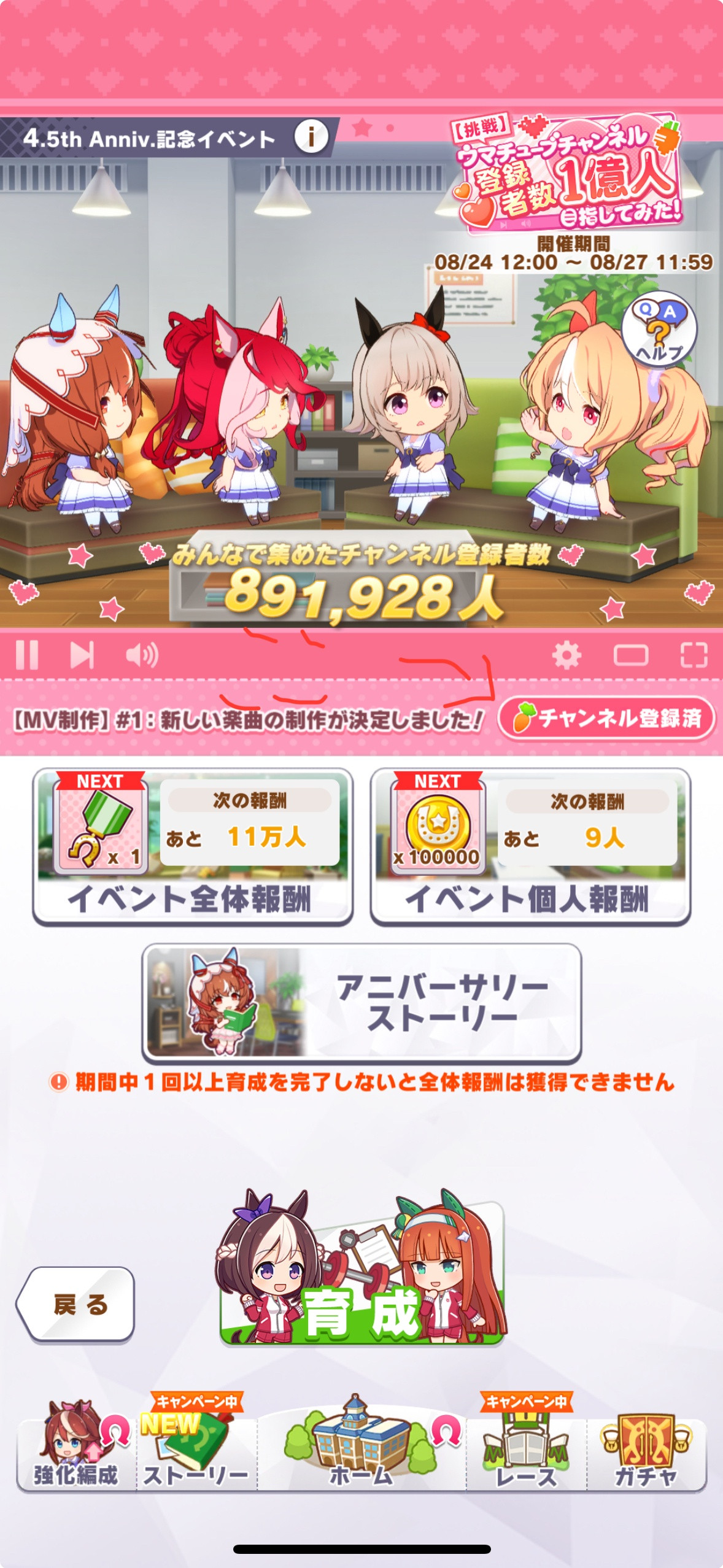Switch to theater mode view
Screen dimensions: 723x1568
(x=631, y=655)
